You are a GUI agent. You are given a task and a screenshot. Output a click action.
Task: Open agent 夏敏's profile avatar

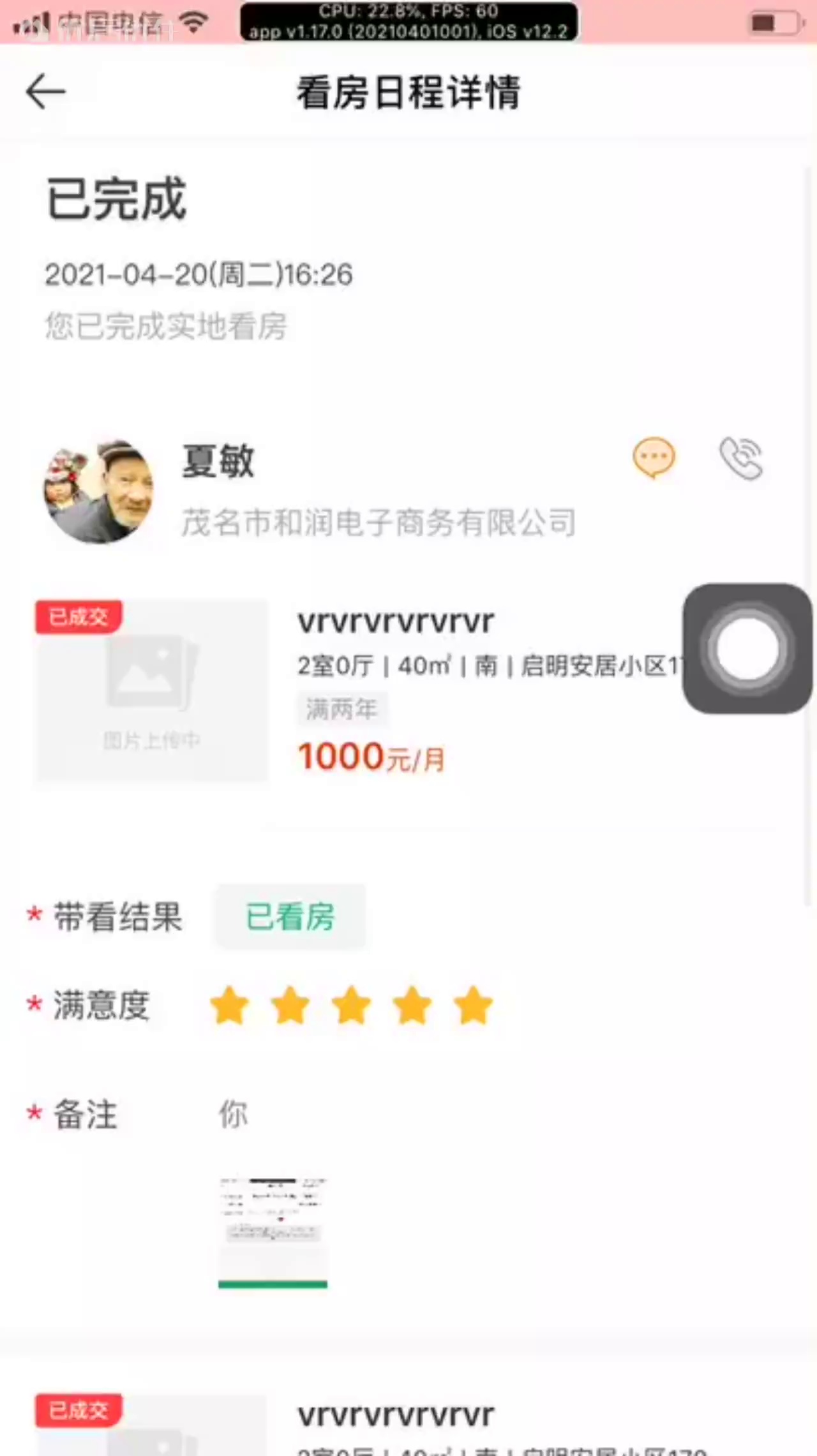tap(98, 491)
